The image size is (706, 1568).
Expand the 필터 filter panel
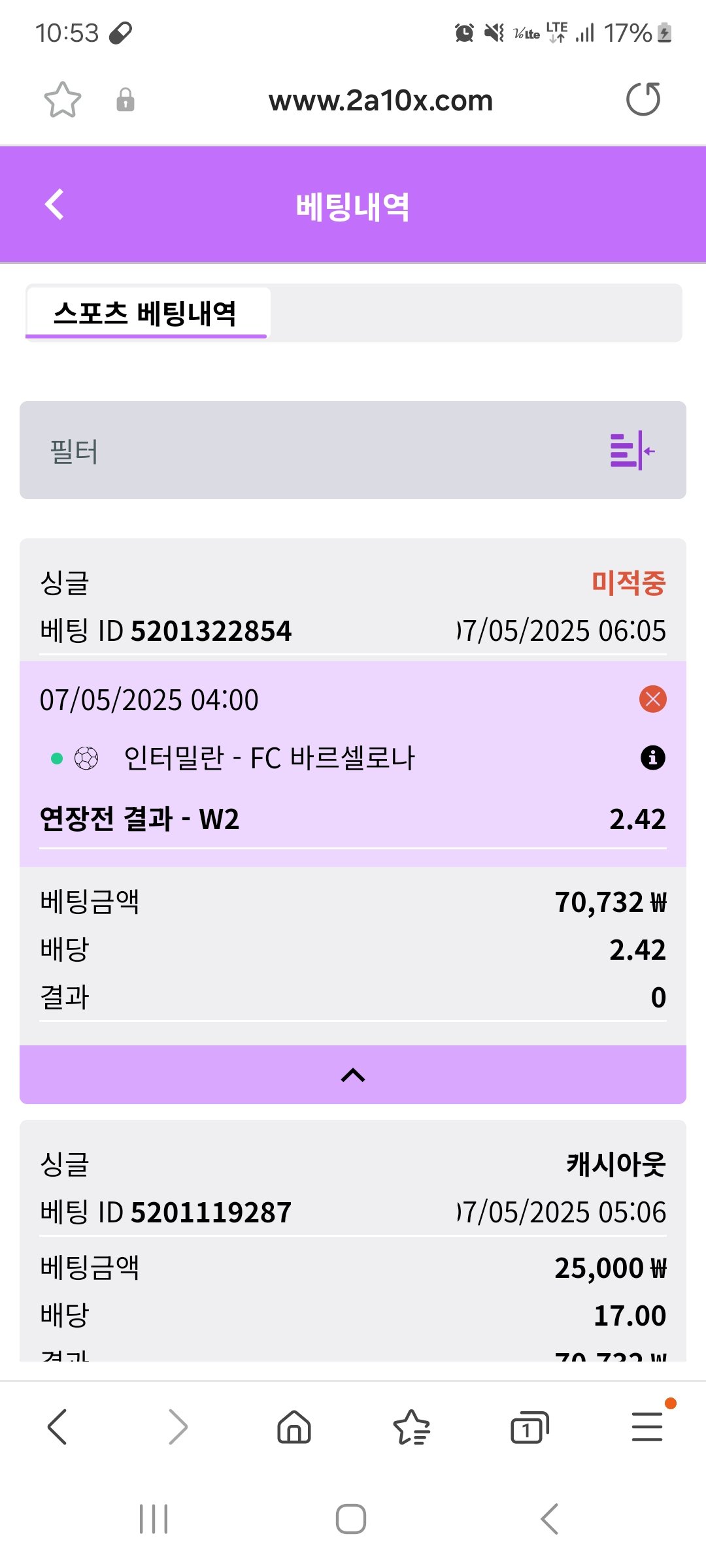pyautogui.click(x=631, y=451)
